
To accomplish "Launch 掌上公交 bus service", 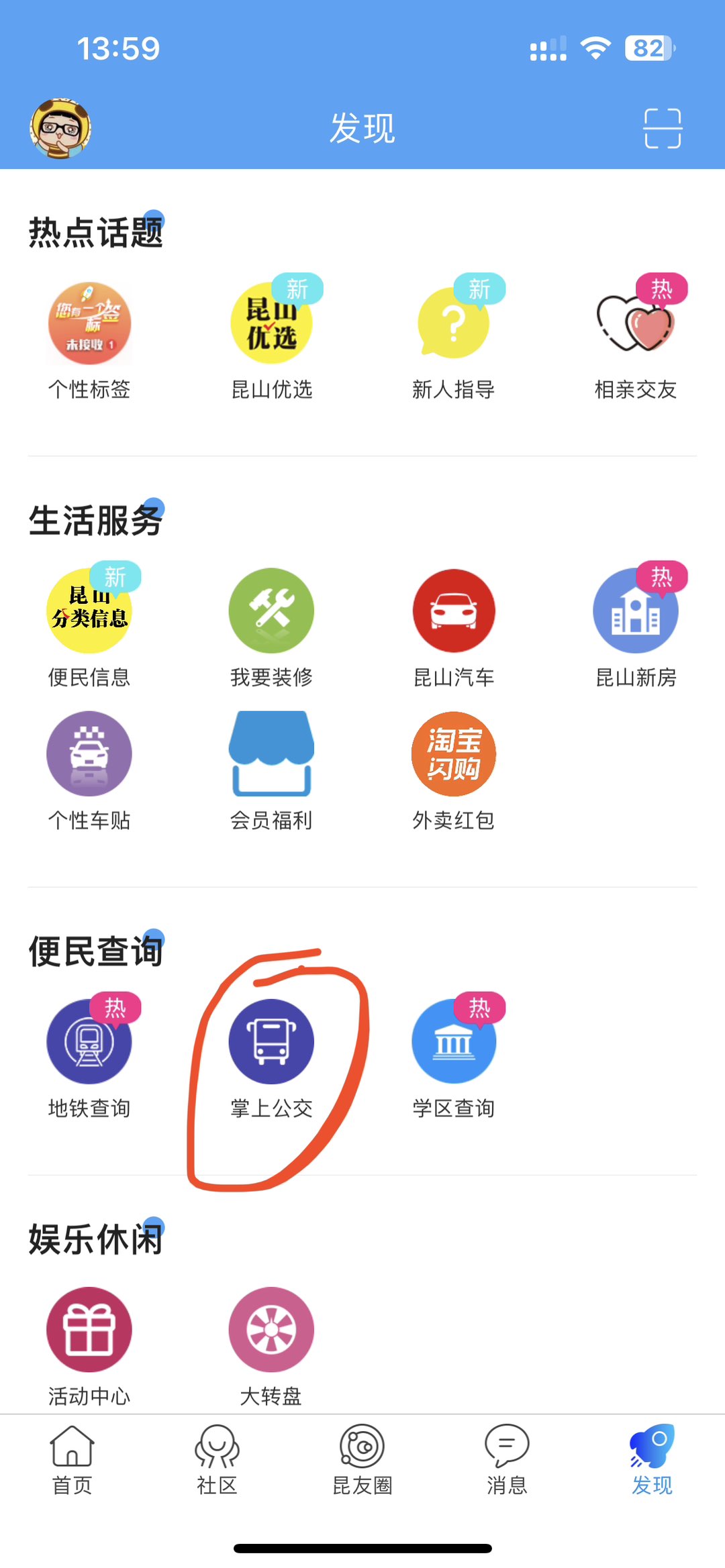I will click(272, 1042).
